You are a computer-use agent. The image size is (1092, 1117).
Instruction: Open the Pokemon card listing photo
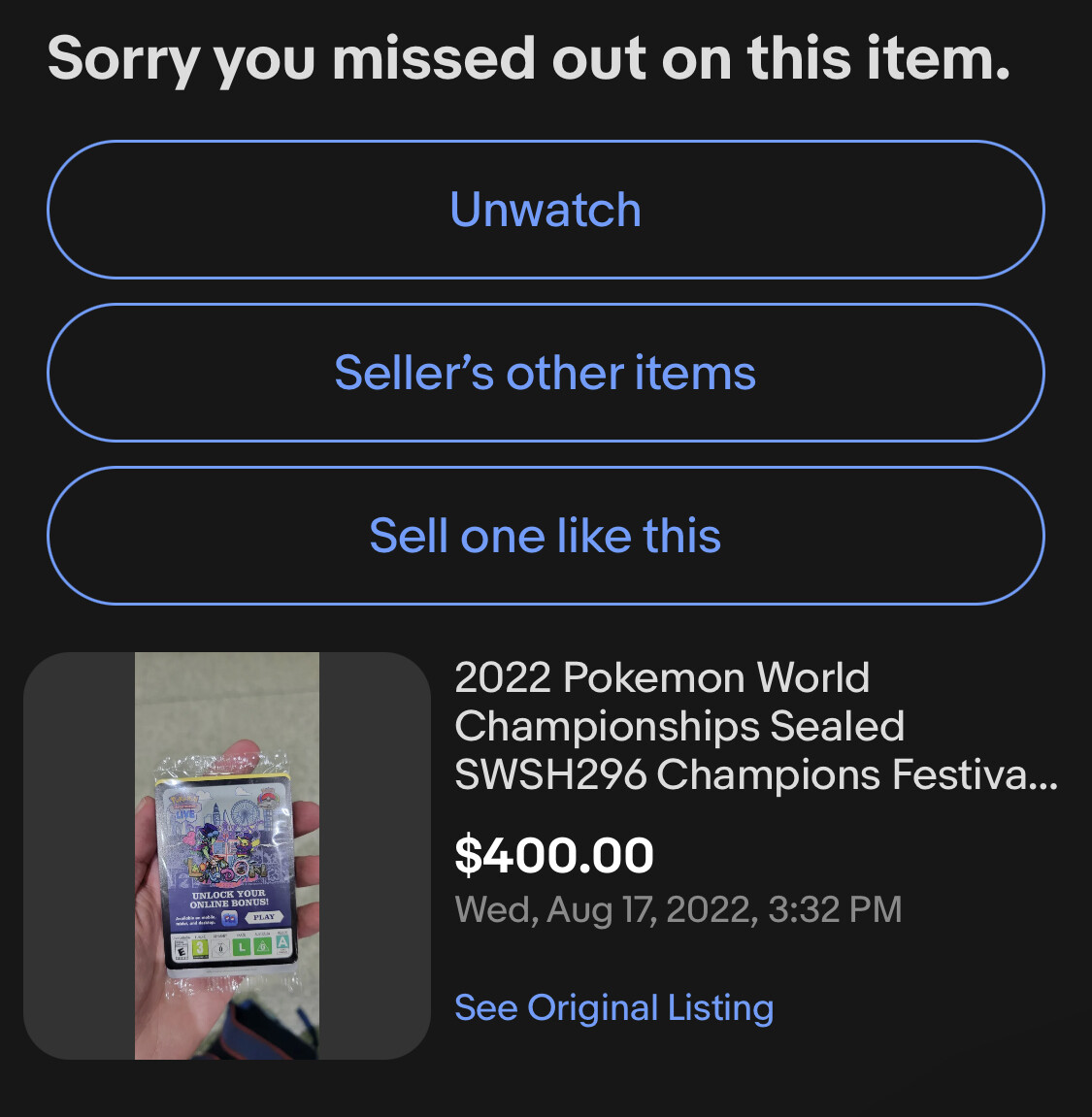(x=227, y=856)
